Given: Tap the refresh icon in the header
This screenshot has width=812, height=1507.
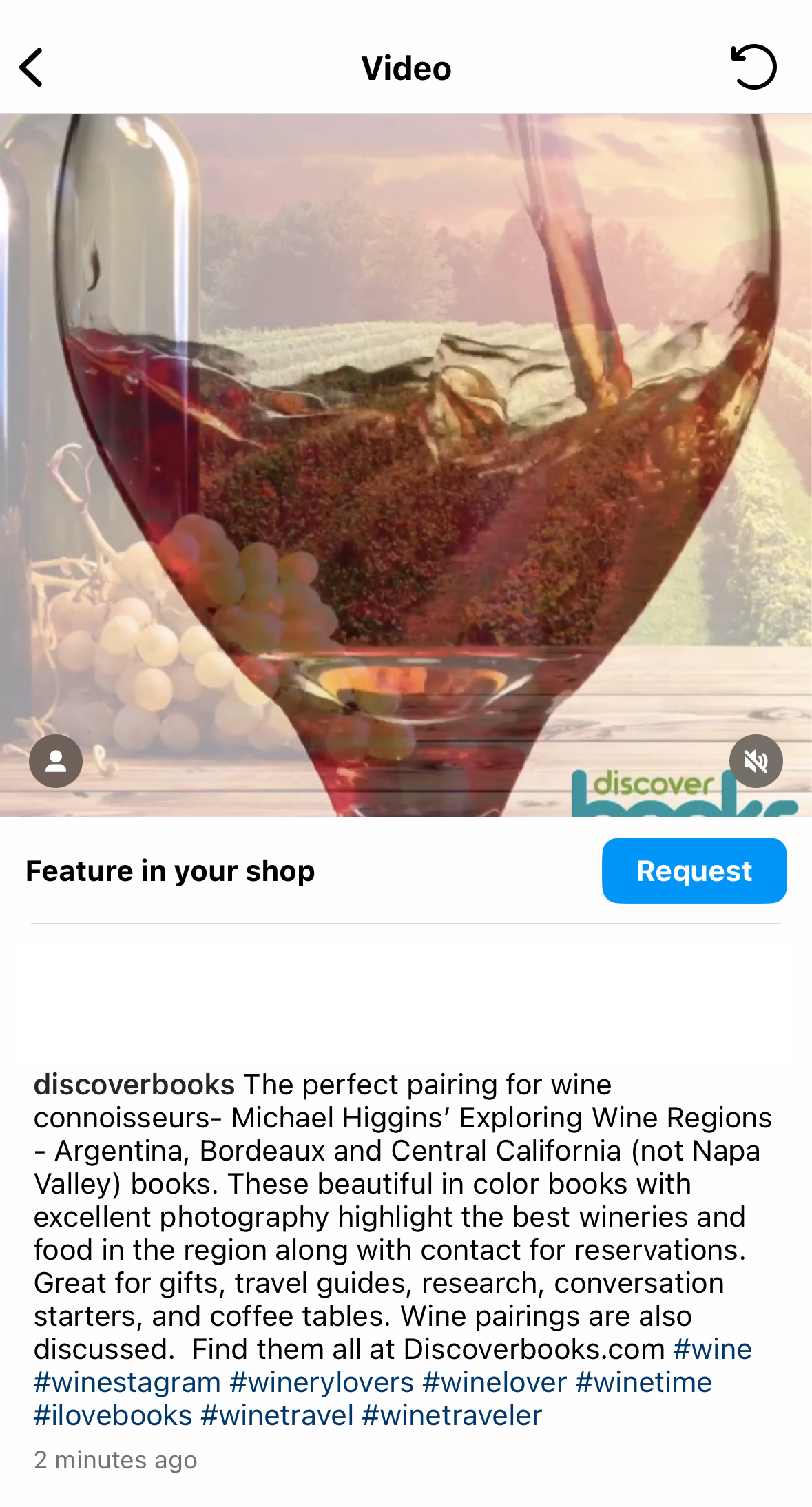Looking at the screenshot, I should click(x=753, y=67).
